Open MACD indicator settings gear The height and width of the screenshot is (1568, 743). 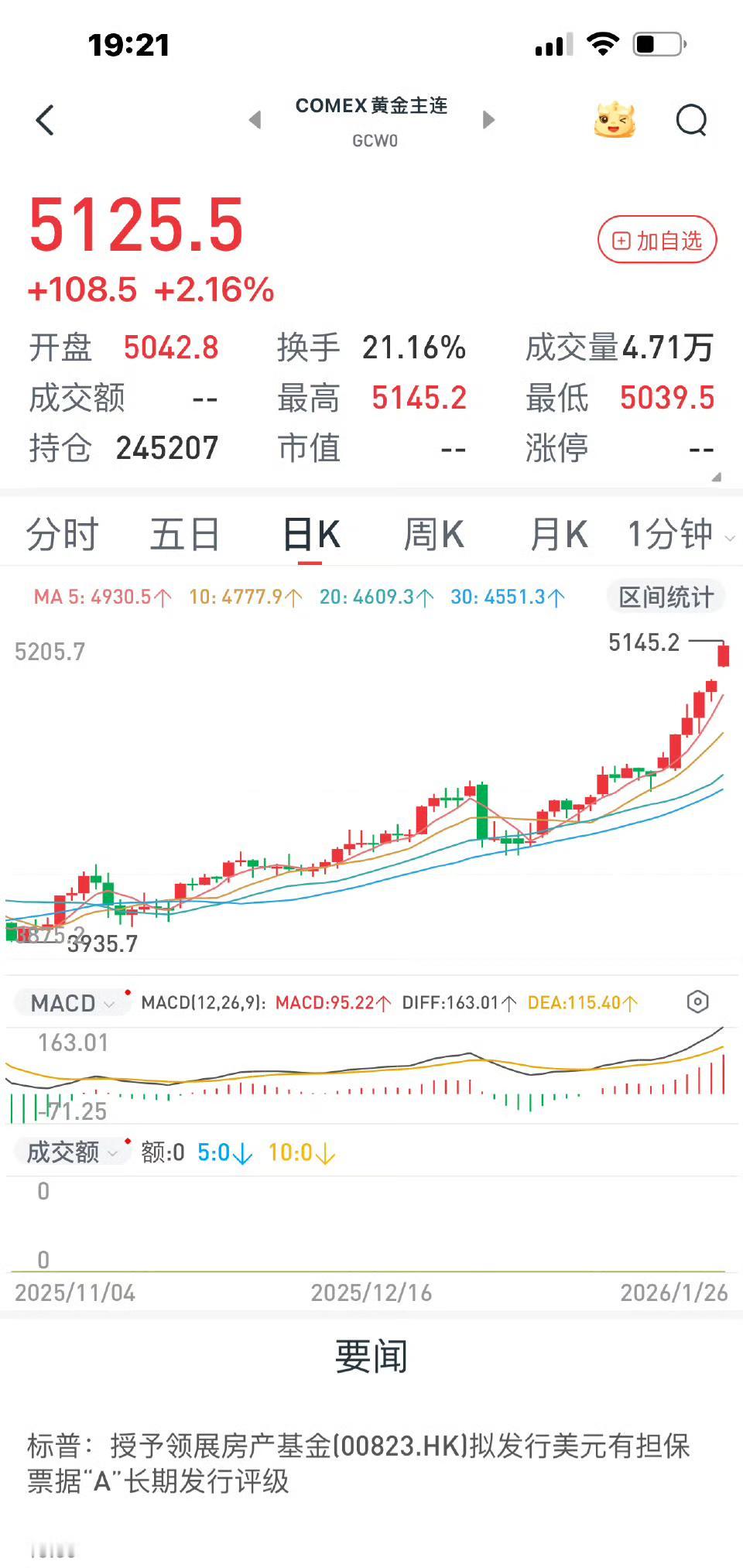click(697, 1001)
